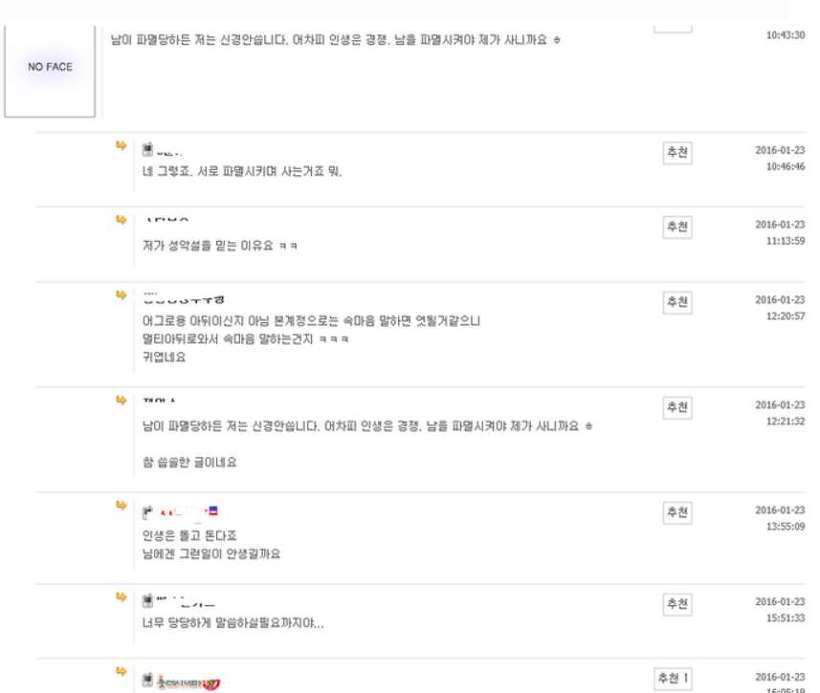This screenshot has height=693, width=820.
Task: Recommend the comment posted at 11:13:59
Action: pos(678,227)
